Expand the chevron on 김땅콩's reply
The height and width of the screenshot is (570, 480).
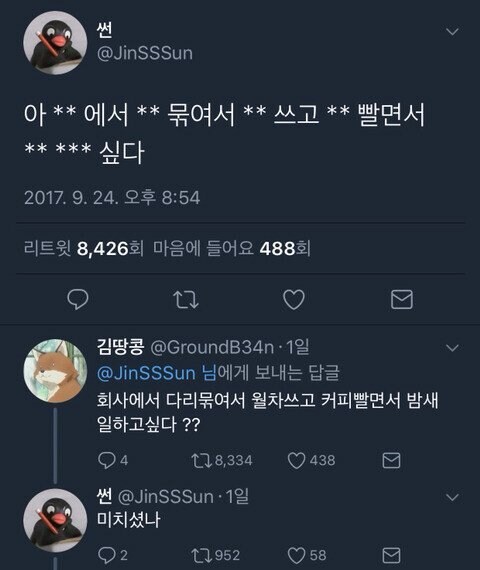452,348
